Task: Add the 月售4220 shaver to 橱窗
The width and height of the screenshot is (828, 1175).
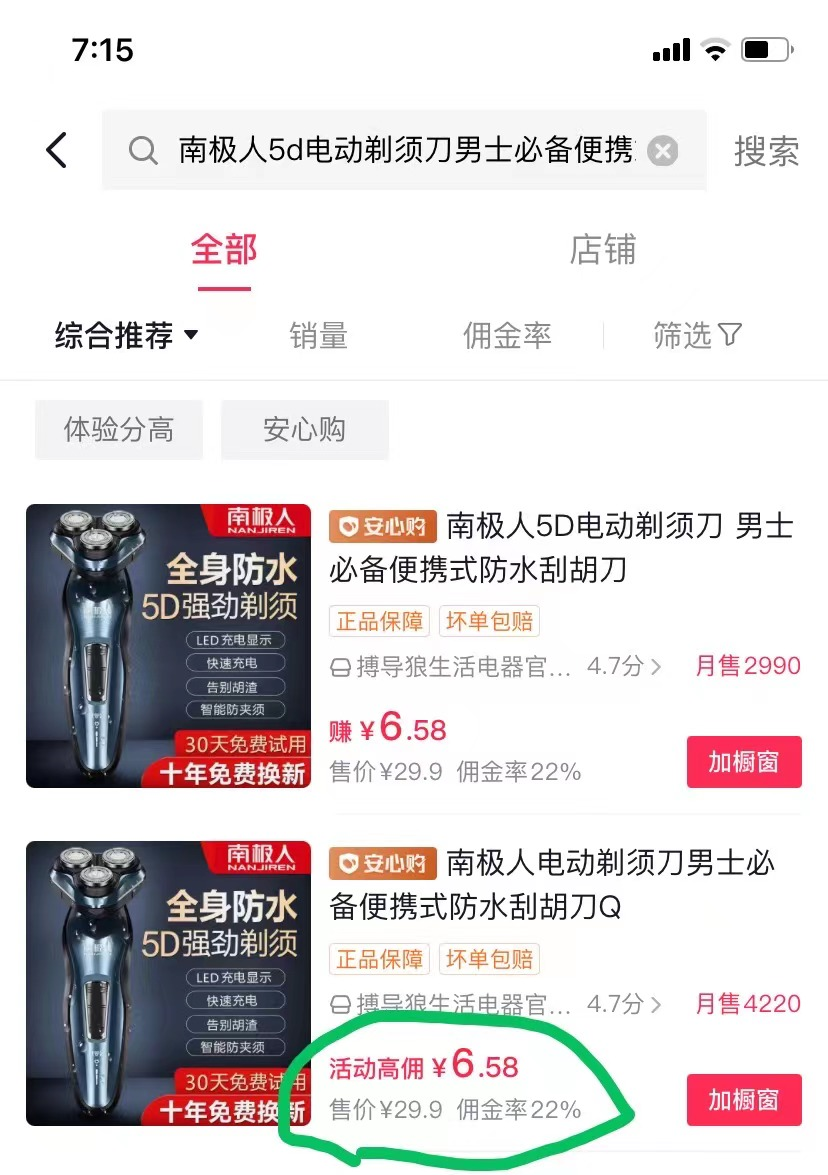Action: pos(743,1100)
